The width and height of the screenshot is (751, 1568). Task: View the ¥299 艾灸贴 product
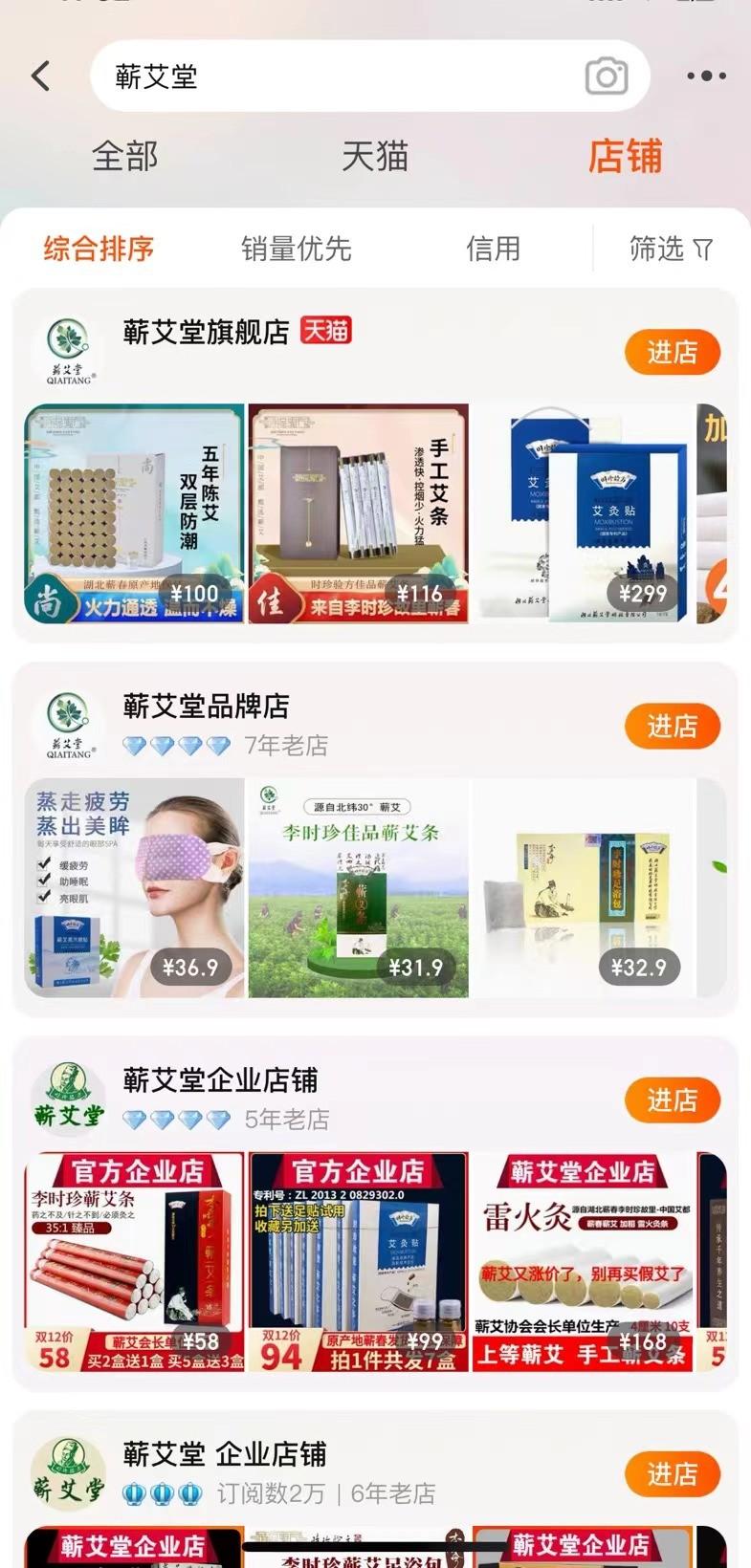tap(584, 513)
